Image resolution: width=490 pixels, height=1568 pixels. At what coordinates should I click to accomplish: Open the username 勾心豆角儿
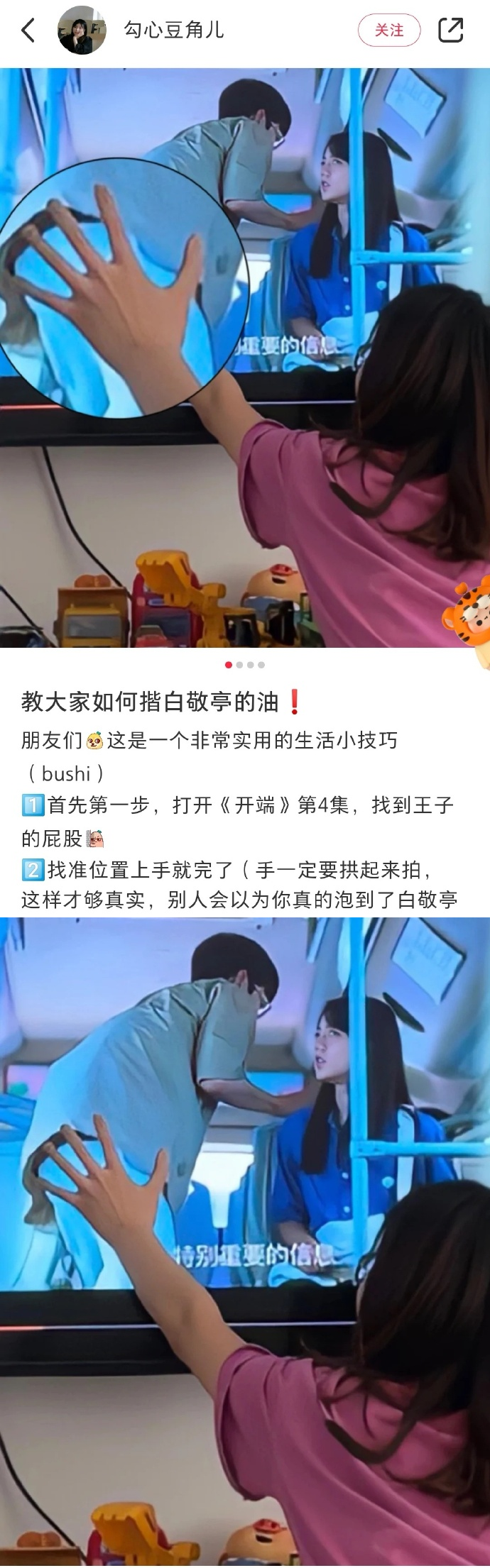pyautogui.click(x=174, y=31)
